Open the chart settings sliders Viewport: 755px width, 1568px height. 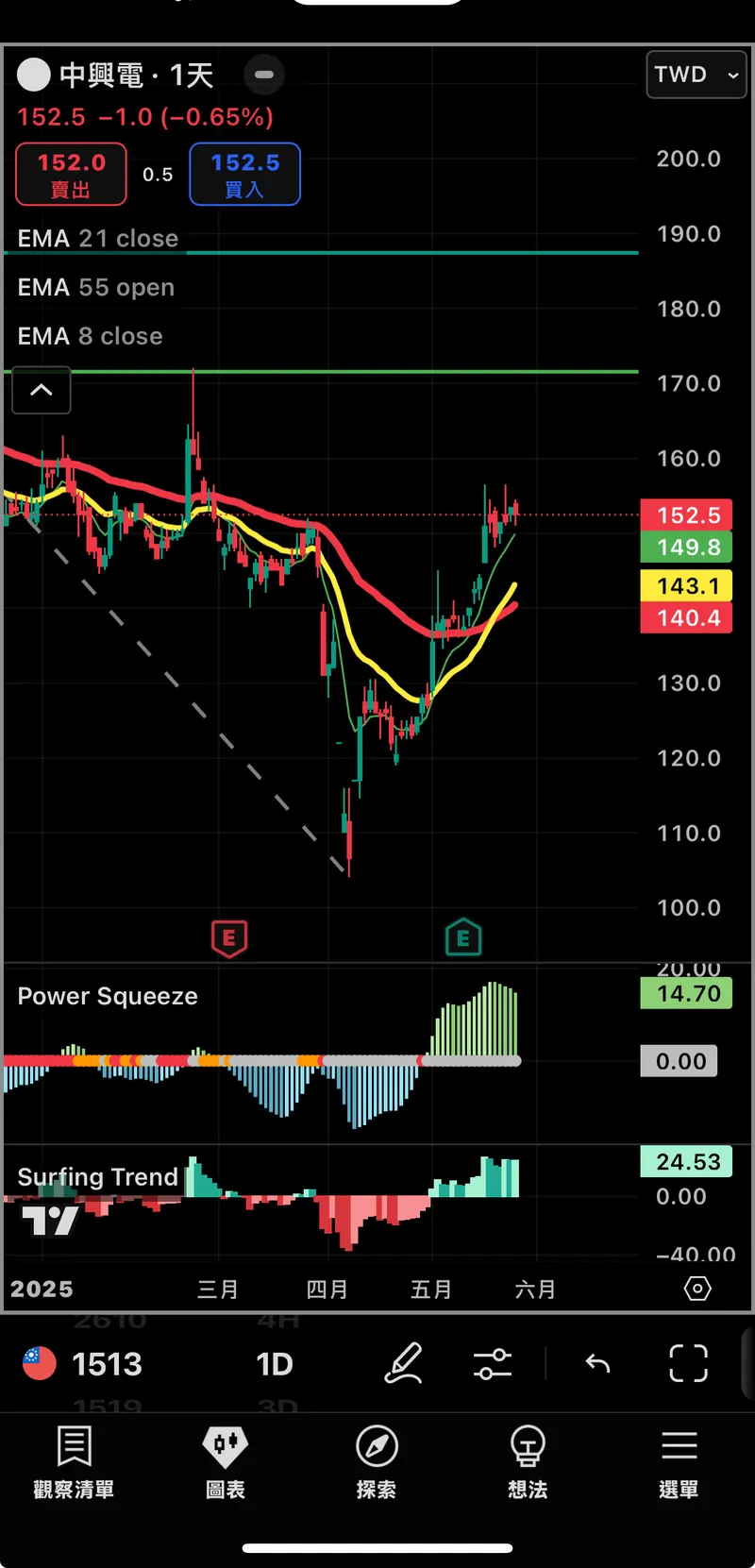tap(493, 1364)
